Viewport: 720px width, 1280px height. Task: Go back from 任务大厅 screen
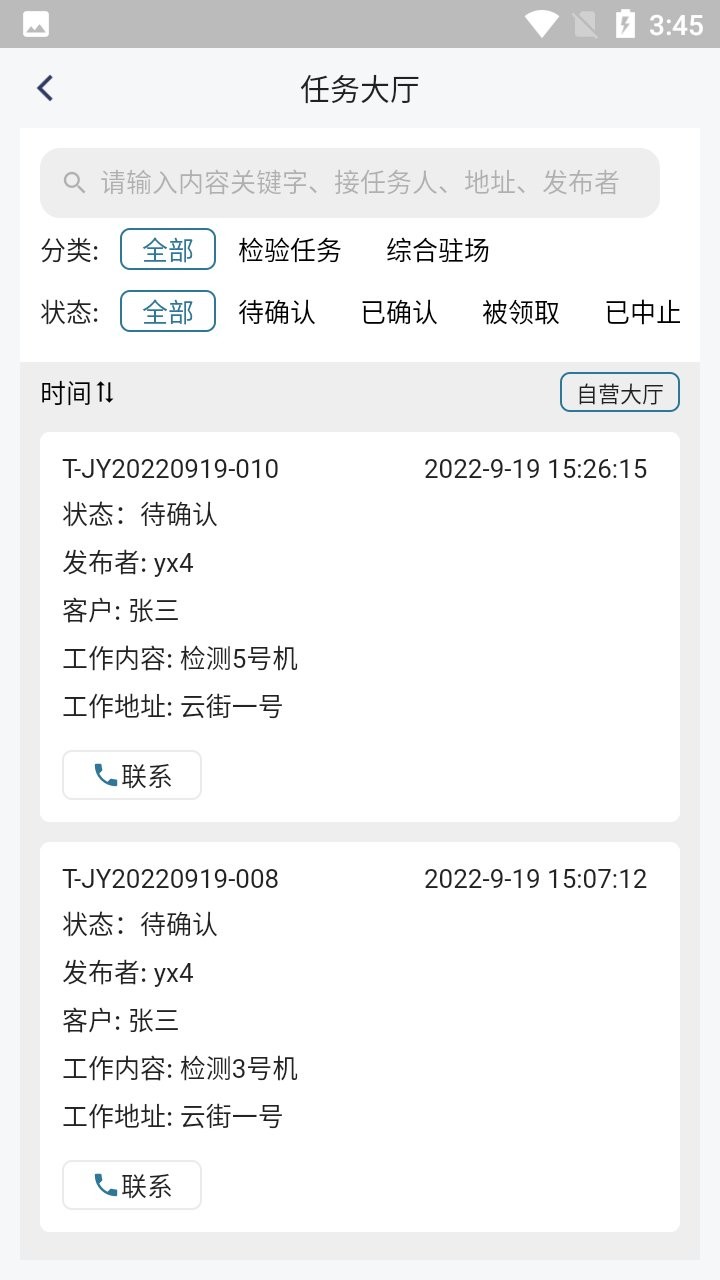pos(45,89)
